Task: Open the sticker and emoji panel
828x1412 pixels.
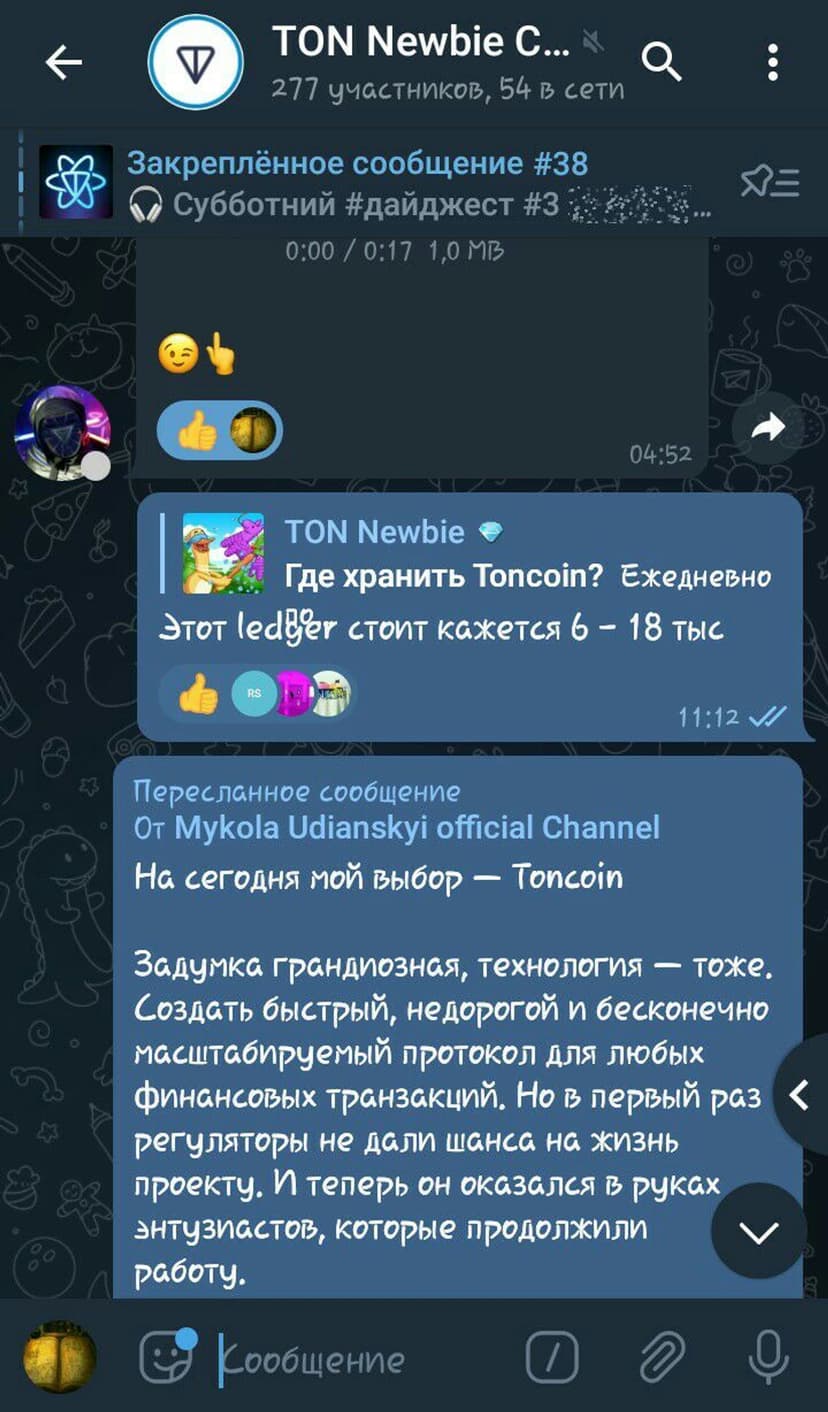Action: point(165,1357)
